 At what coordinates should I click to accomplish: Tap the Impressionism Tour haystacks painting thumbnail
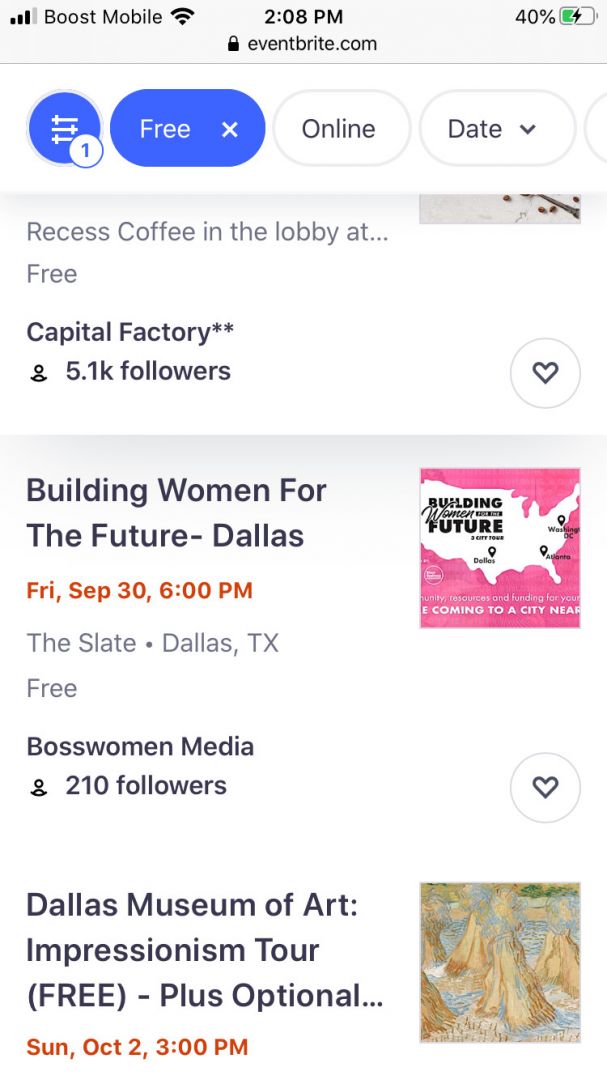500,963
